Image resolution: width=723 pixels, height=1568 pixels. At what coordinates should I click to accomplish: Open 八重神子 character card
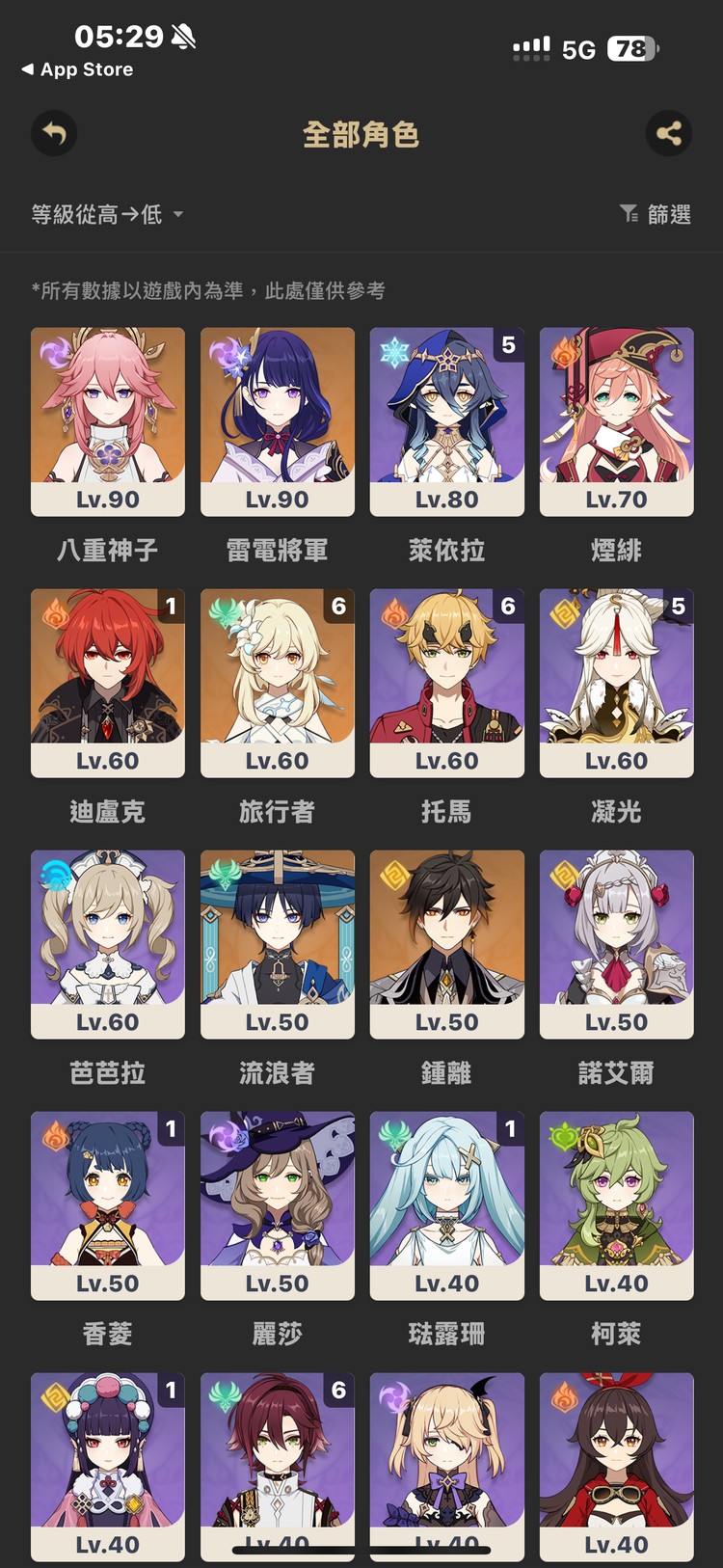click(x=108, y=421)
